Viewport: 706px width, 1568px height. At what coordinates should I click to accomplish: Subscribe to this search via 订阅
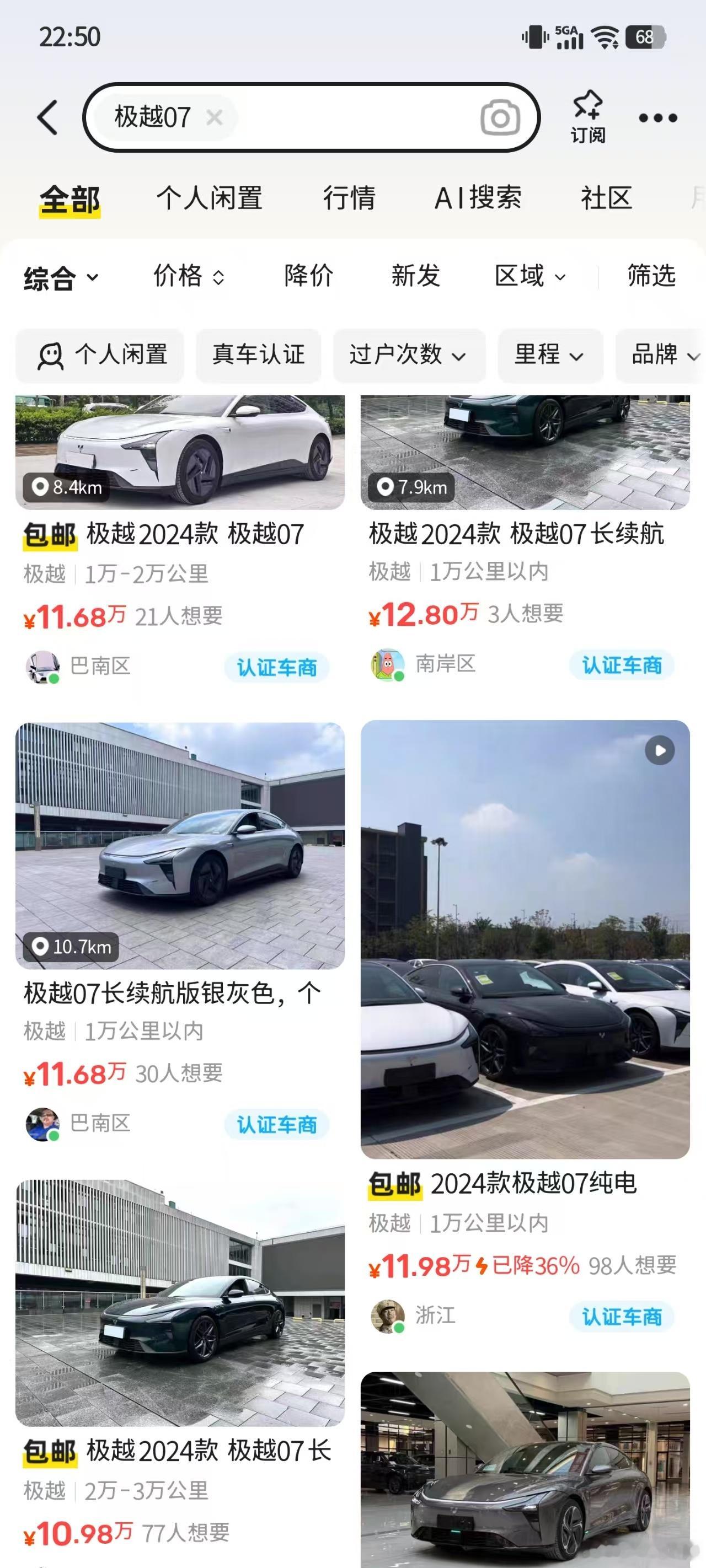point(588,117)
